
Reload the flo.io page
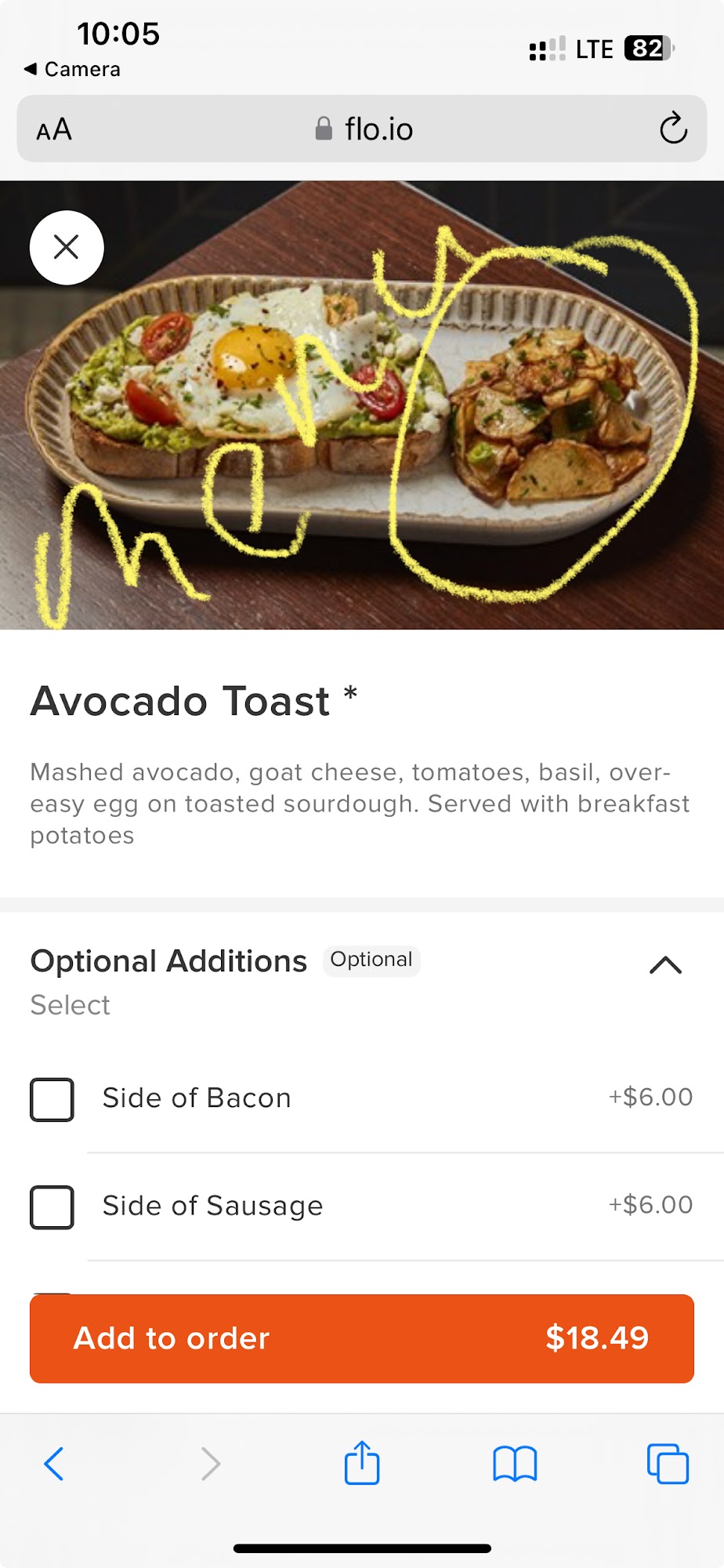[x=672, y=129]
